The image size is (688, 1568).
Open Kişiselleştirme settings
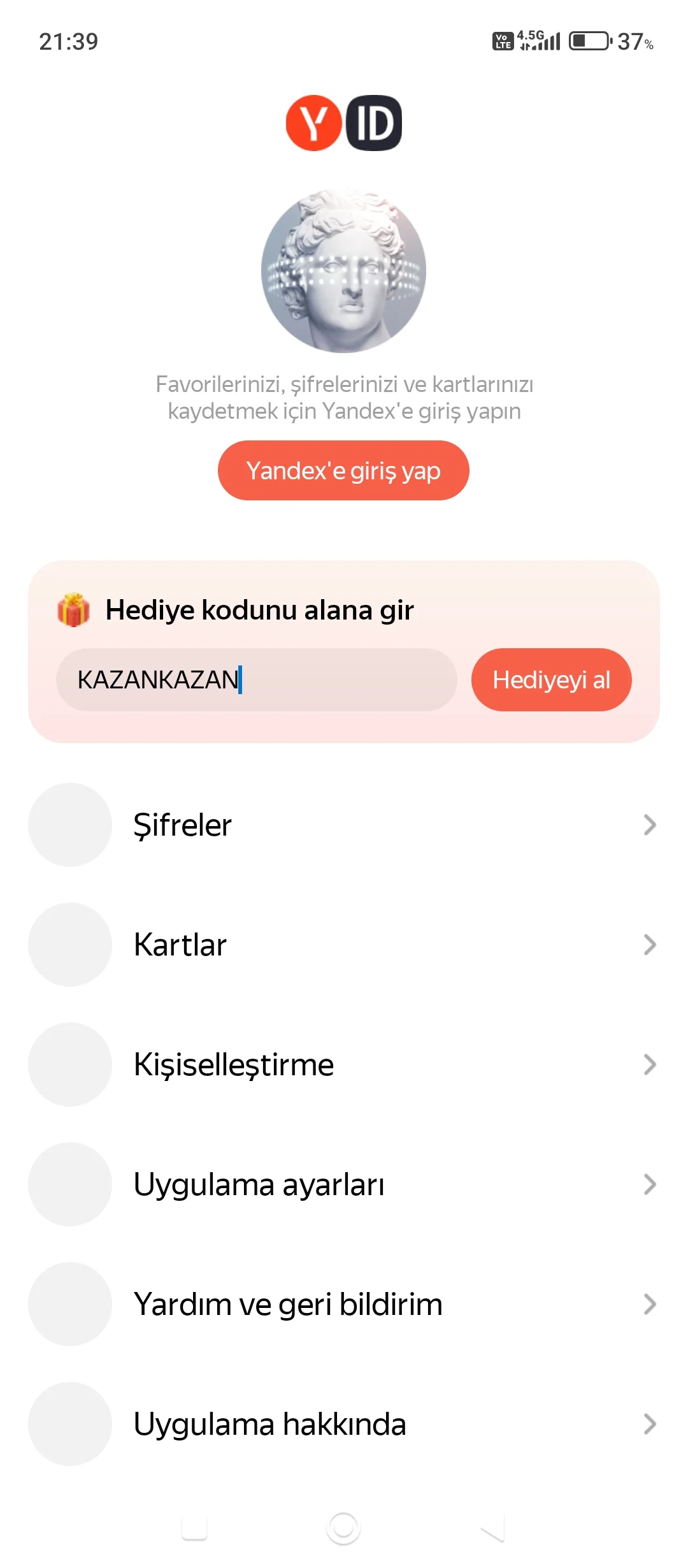pyautogui.click(x=343, y=1064)
